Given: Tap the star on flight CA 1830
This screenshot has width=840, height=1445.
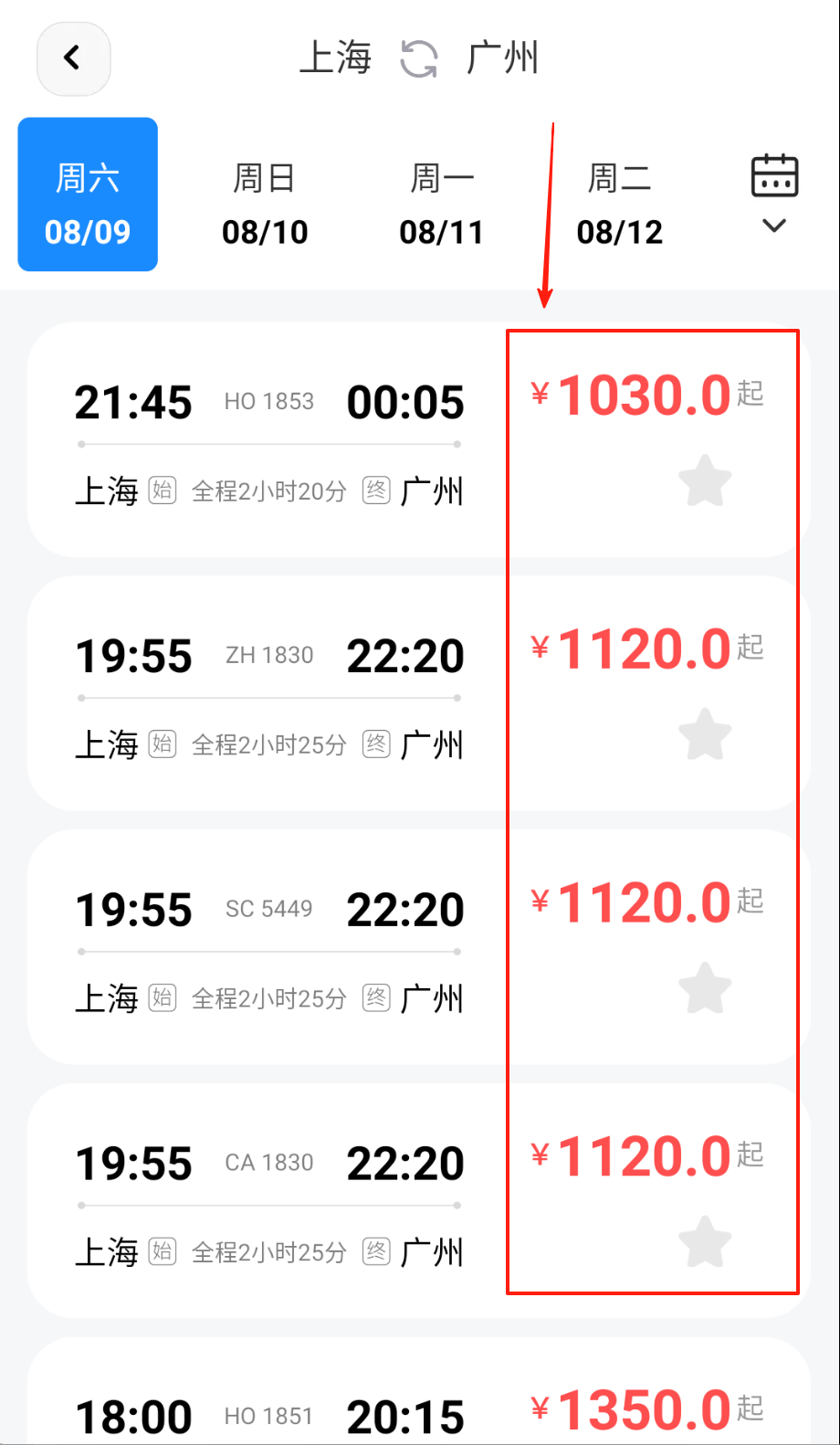Looking at the screenshot, I should (x=705, y=1242).
